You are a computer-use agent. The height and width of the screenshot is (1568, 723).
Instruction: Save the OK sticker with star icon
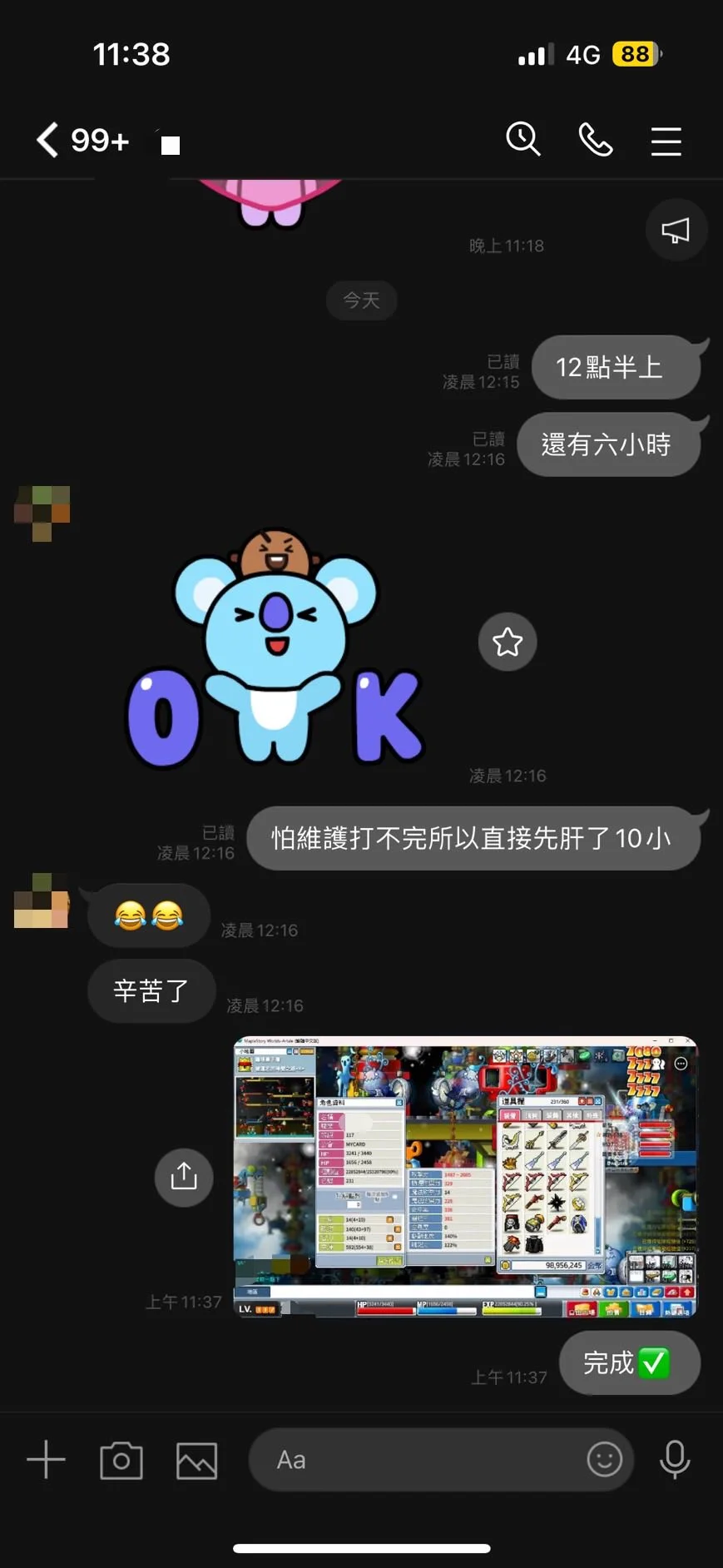(508, 642)
